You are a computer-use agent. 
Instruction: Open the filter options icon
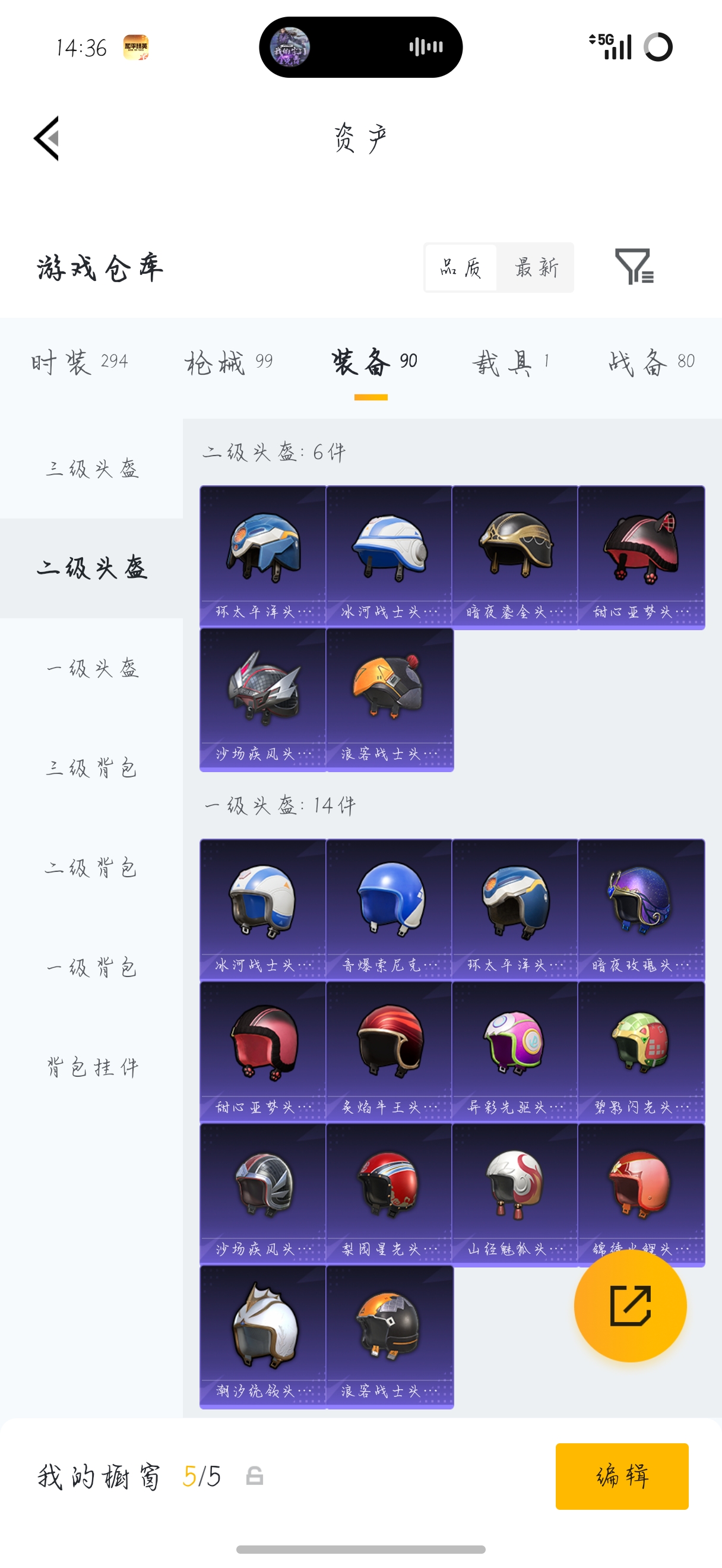(x=634, y=267)
